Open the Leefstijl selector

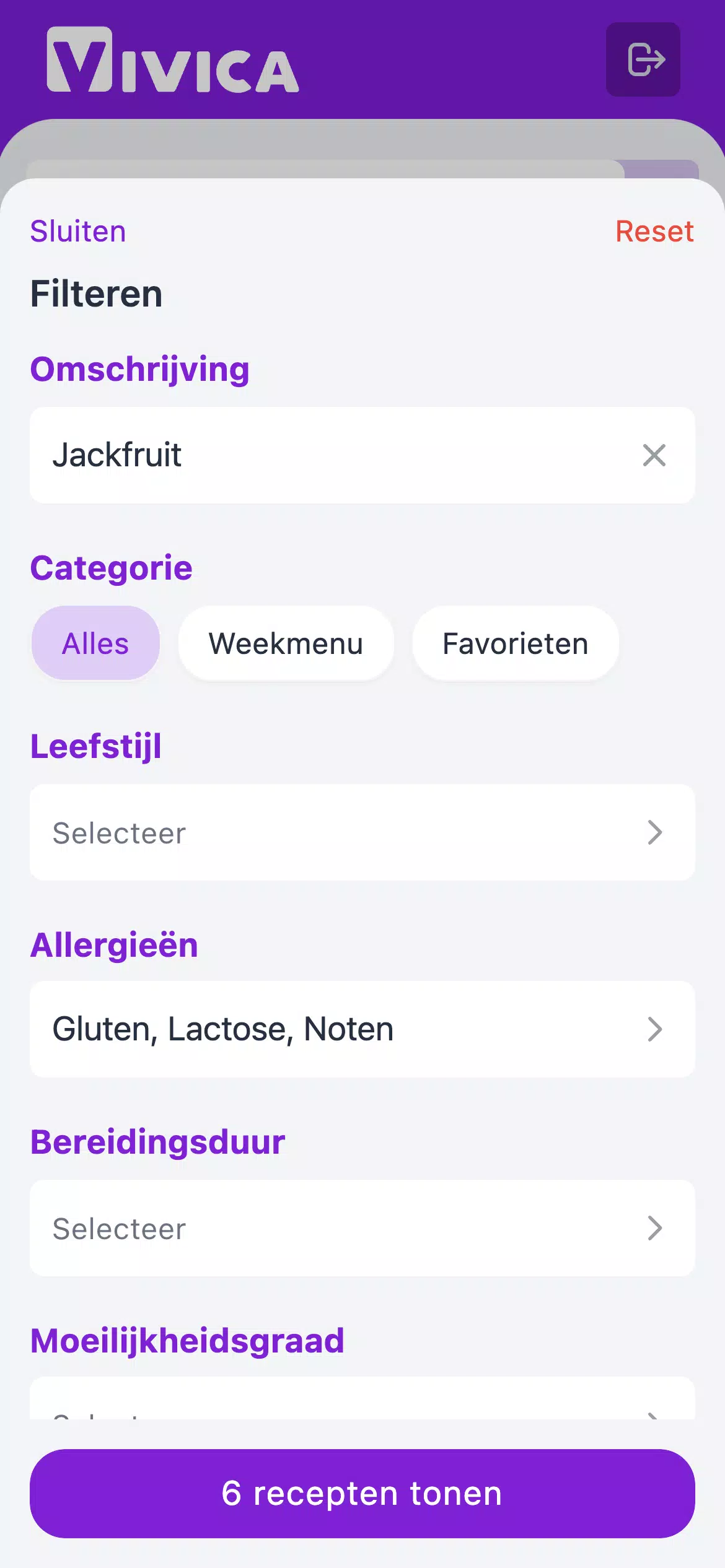(x=362, y=832)
